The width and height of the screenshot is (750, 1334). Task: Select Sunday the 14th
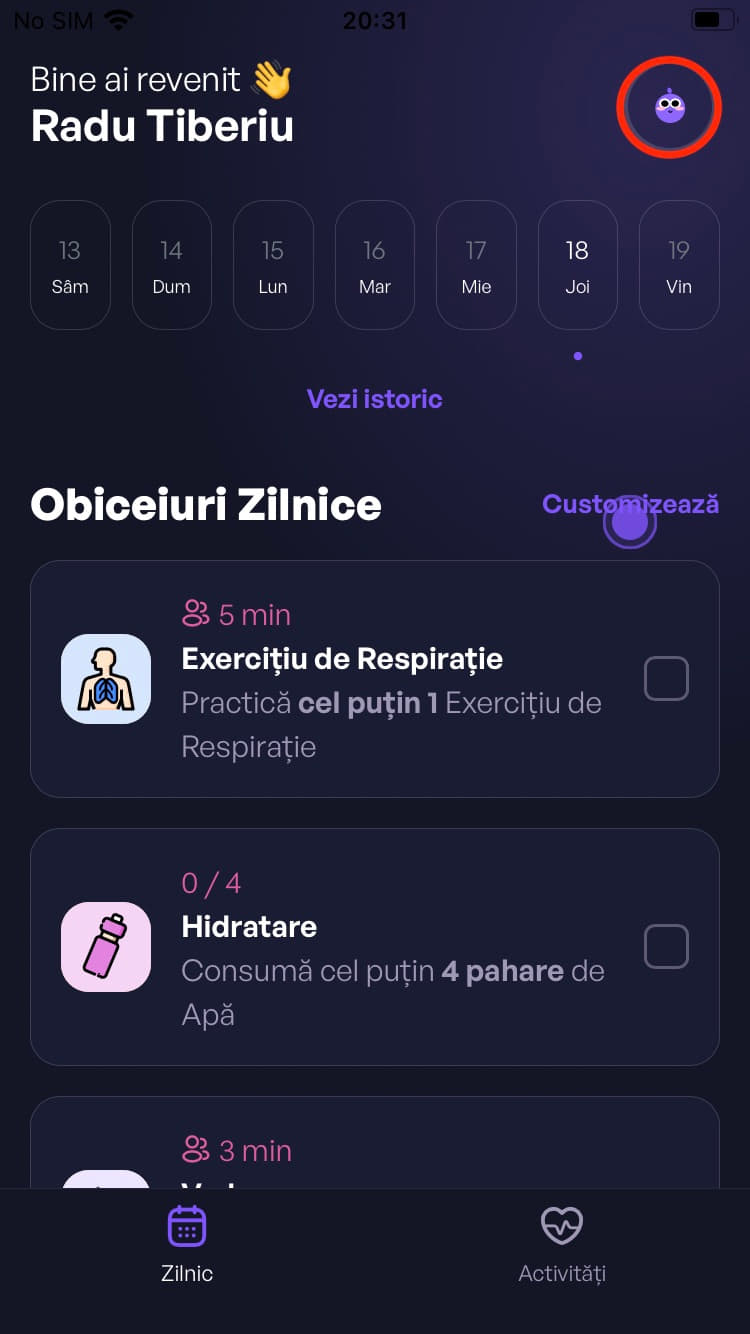(x=171, y=265)
